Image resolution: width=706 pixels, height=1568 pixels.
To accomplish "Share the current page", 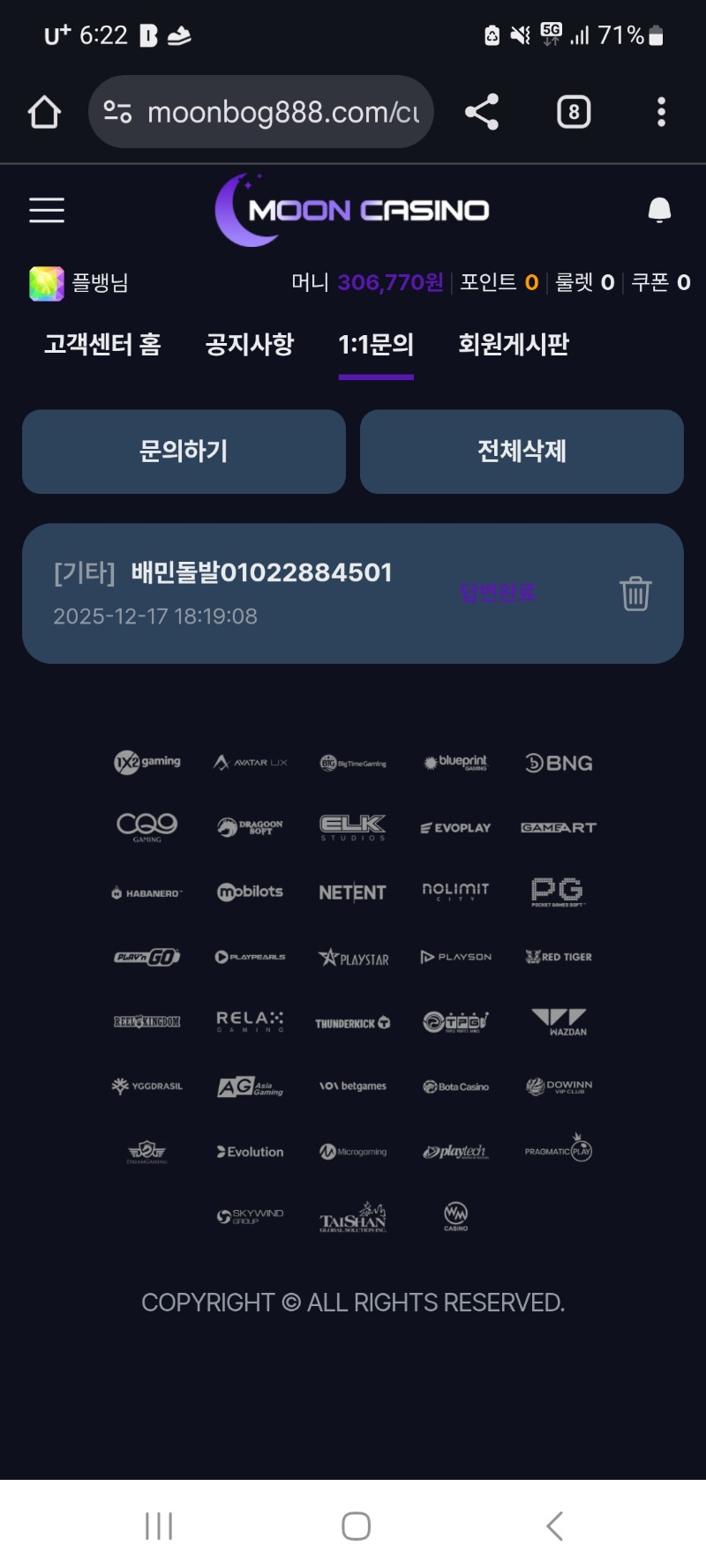I will click(x=482, y=112).
